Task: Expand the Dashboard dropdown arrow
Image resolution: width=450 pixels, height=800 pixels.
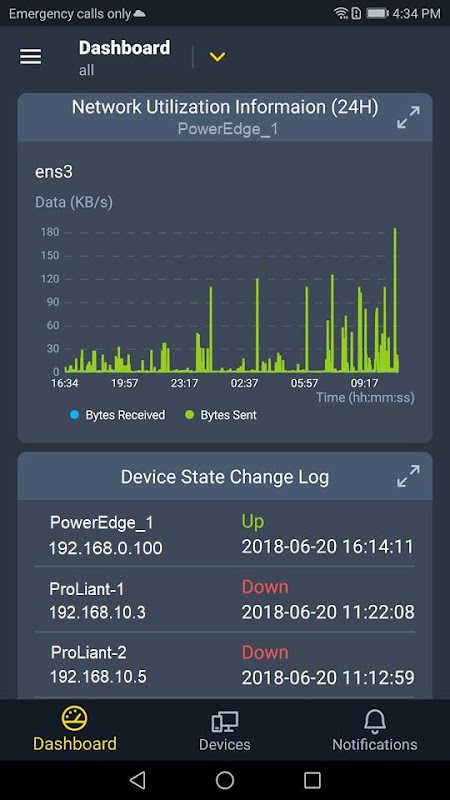Action: pos(217,57)
